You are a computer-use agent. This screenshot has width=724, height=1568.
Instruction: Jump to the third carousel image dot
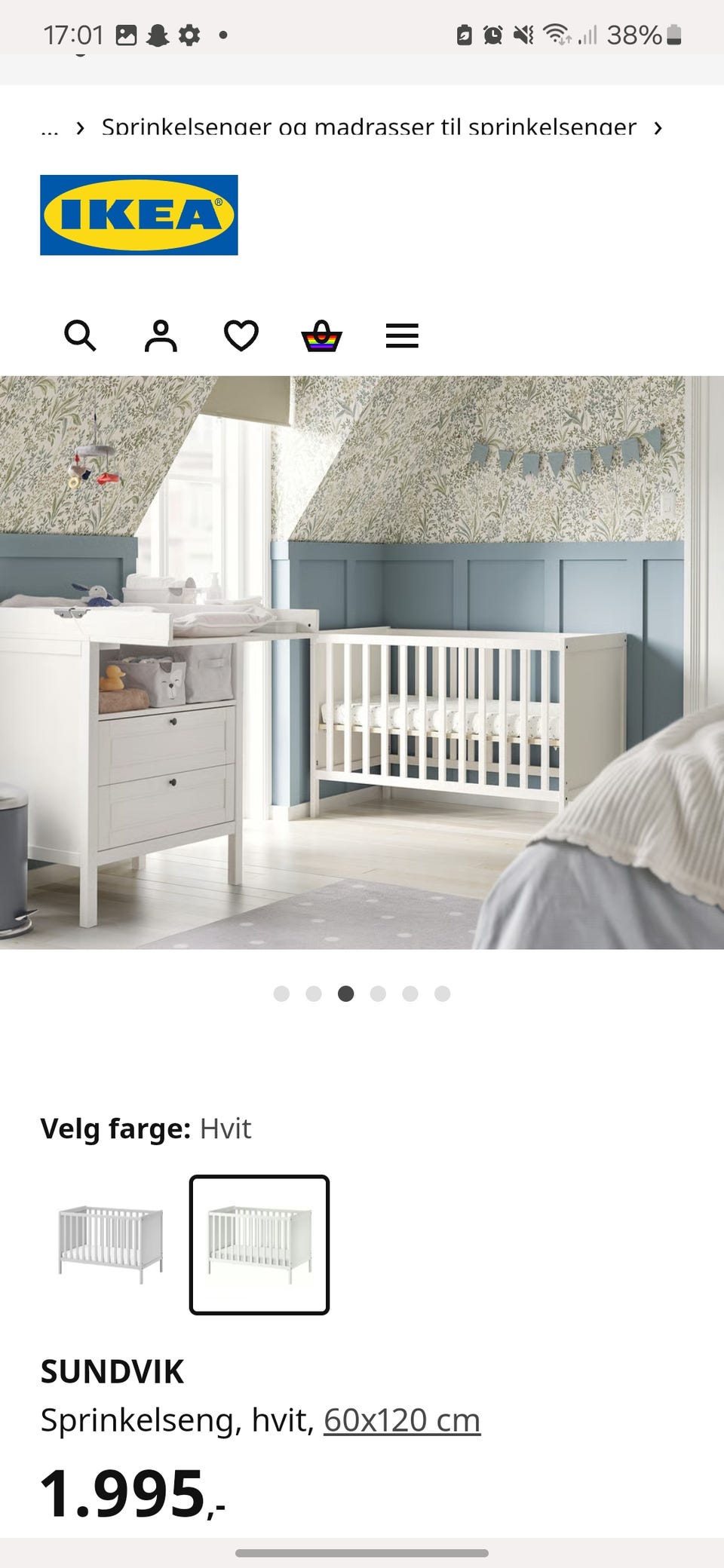(x=346, y=994)
